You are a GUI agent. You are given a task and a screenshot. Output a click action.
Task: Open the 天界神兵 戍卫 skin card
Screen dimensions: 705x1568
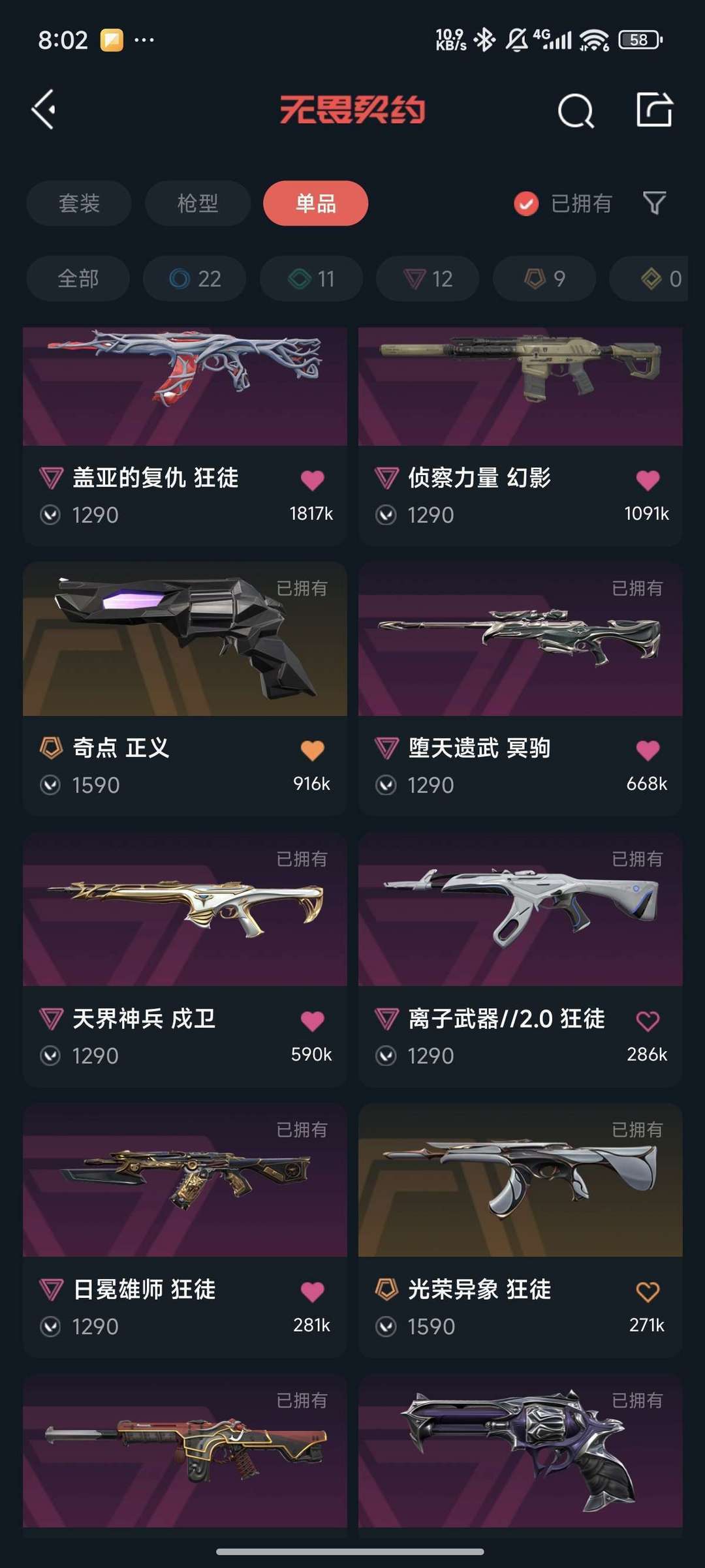point(185,959)
